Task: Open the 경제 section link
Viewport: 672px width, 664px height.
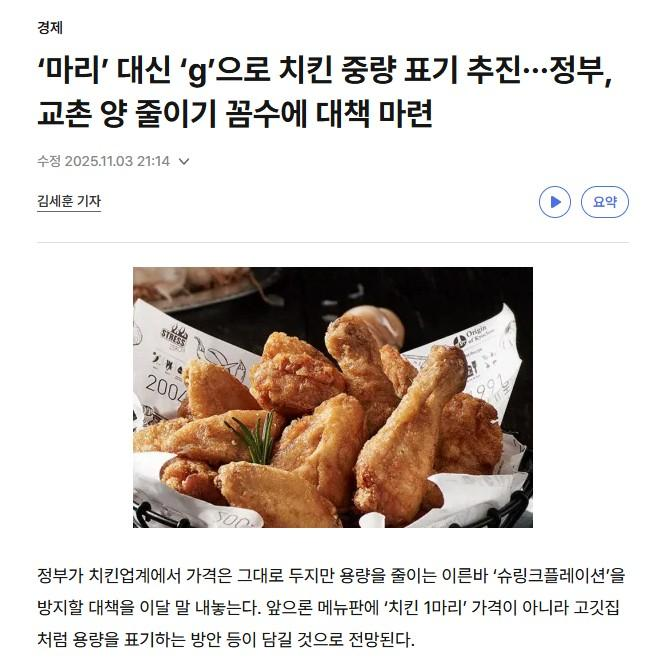Action: [49, 27]
